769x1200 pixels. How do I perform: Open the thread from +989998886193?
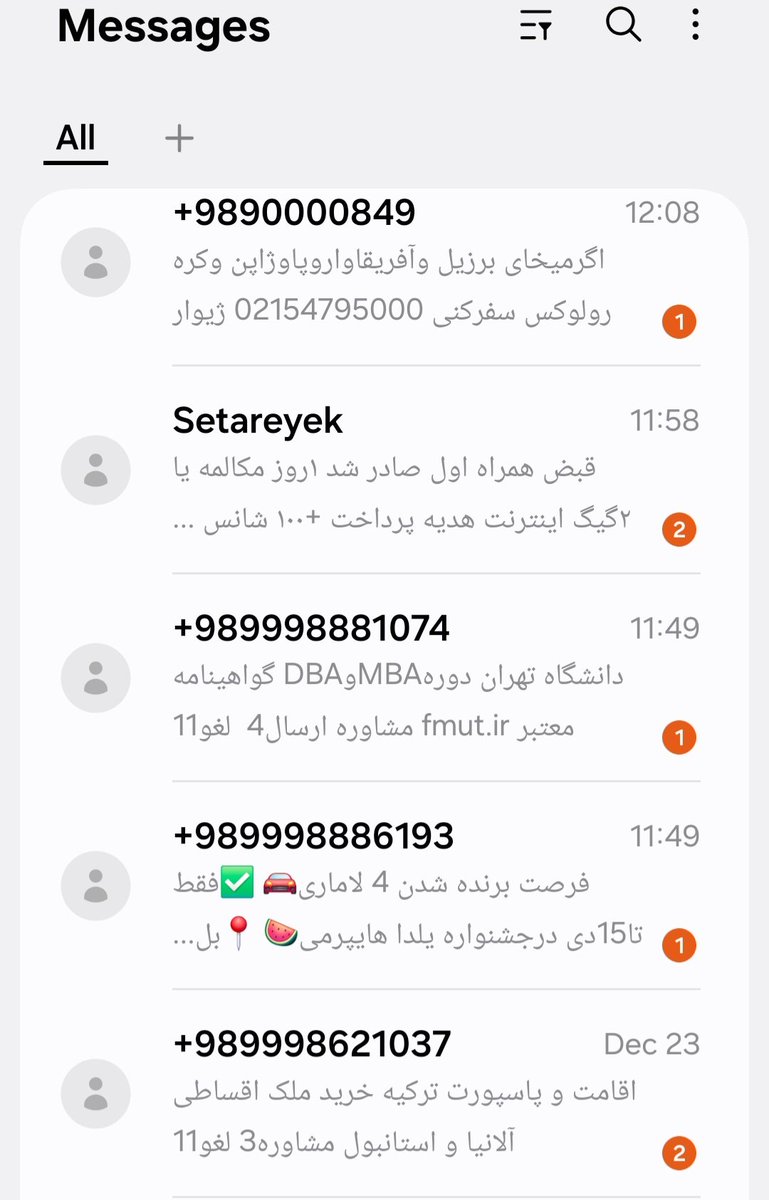(400, 885)
